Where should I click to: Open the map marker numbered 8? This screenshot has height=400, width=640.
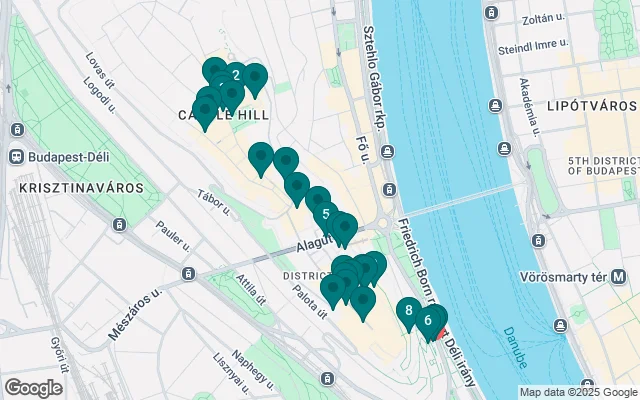tap(408, 311)
